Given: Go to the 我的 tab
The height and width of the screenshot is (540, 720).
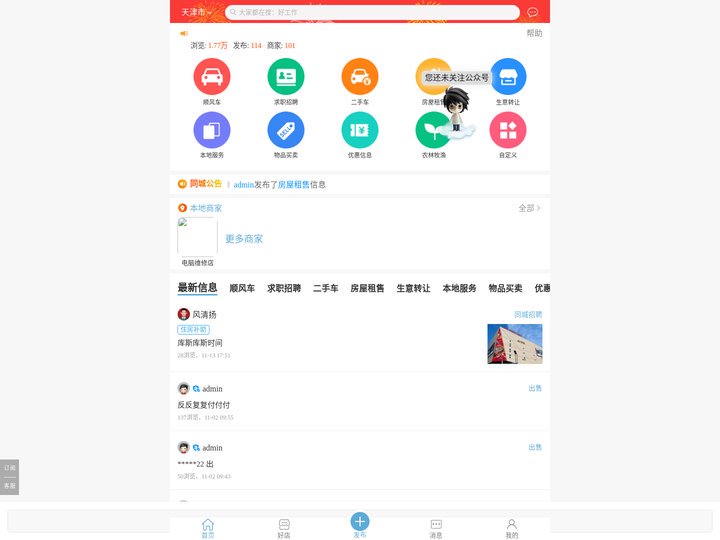Looking at the screenshot, I should 511,527.
